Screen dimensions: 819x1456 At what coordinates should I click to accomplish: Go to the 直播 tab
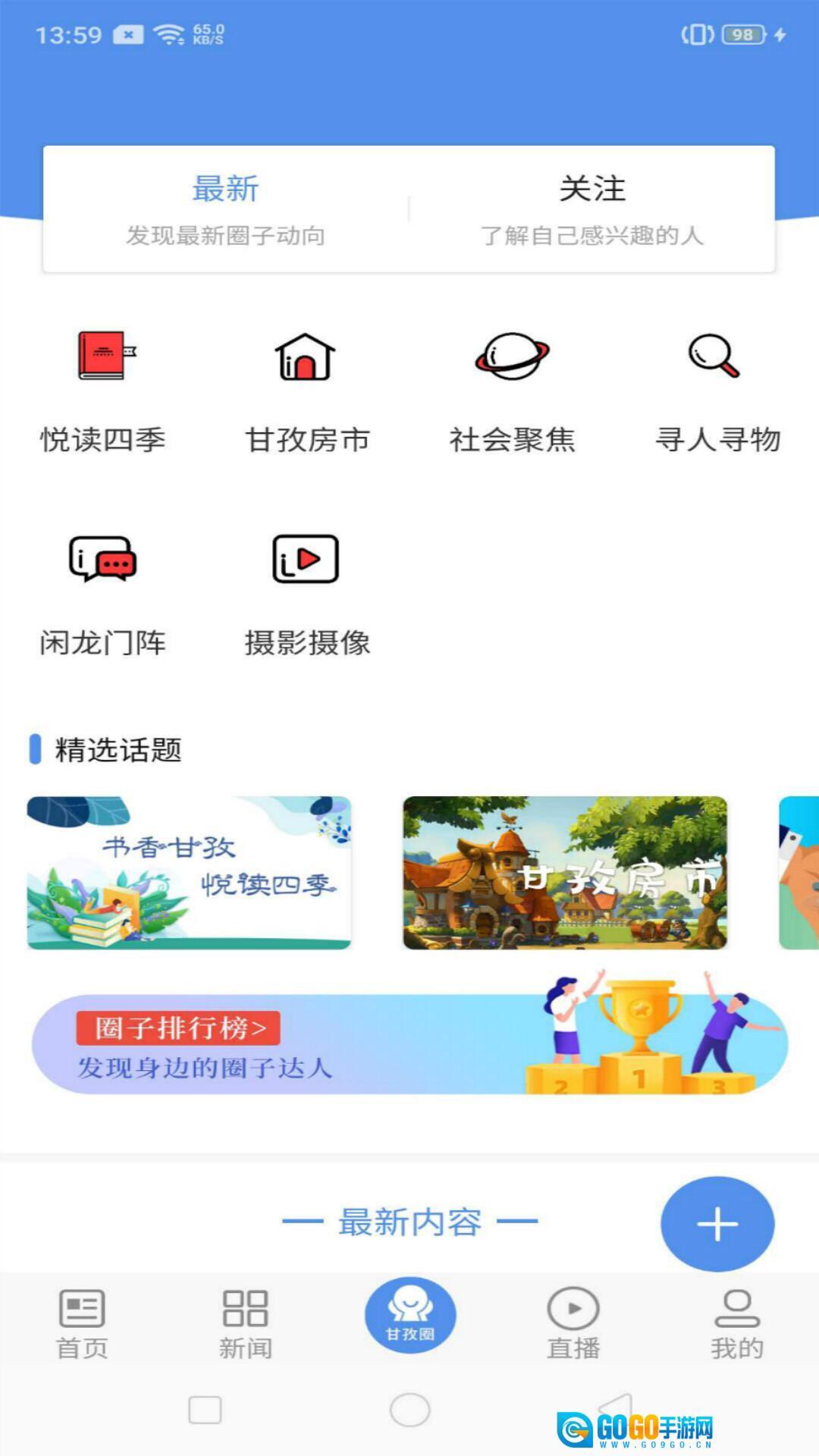click(x=573, y=1323)
